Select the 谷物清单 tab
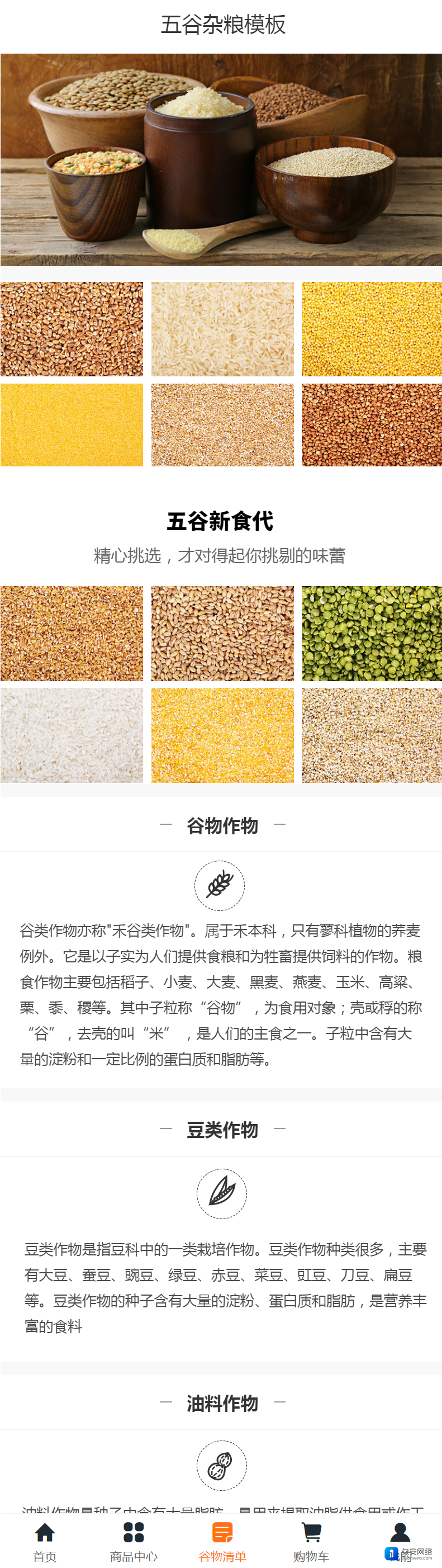 222,1542
